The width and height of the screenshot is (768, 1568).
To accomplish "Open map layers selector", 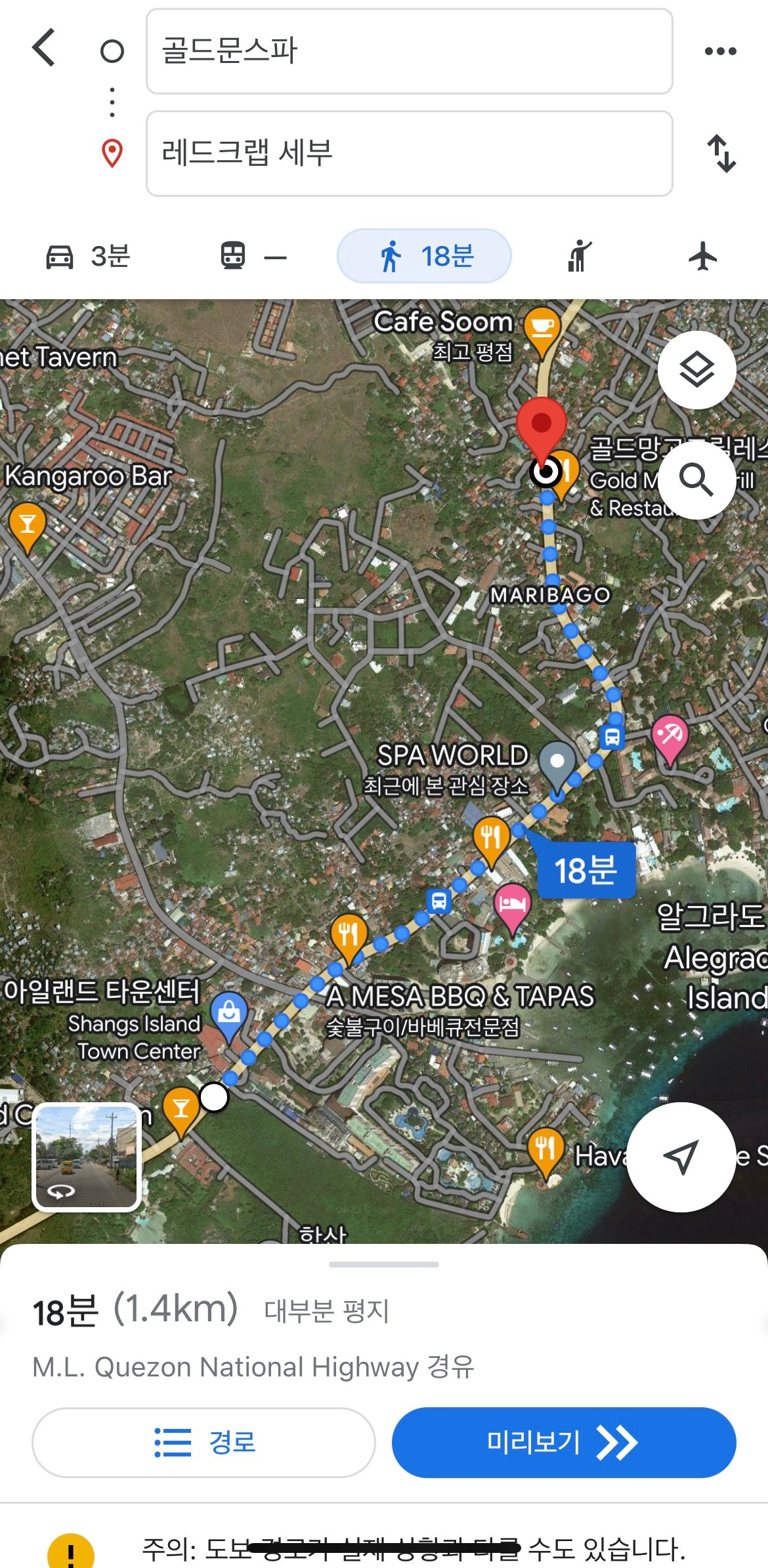I will coord(696,370).
